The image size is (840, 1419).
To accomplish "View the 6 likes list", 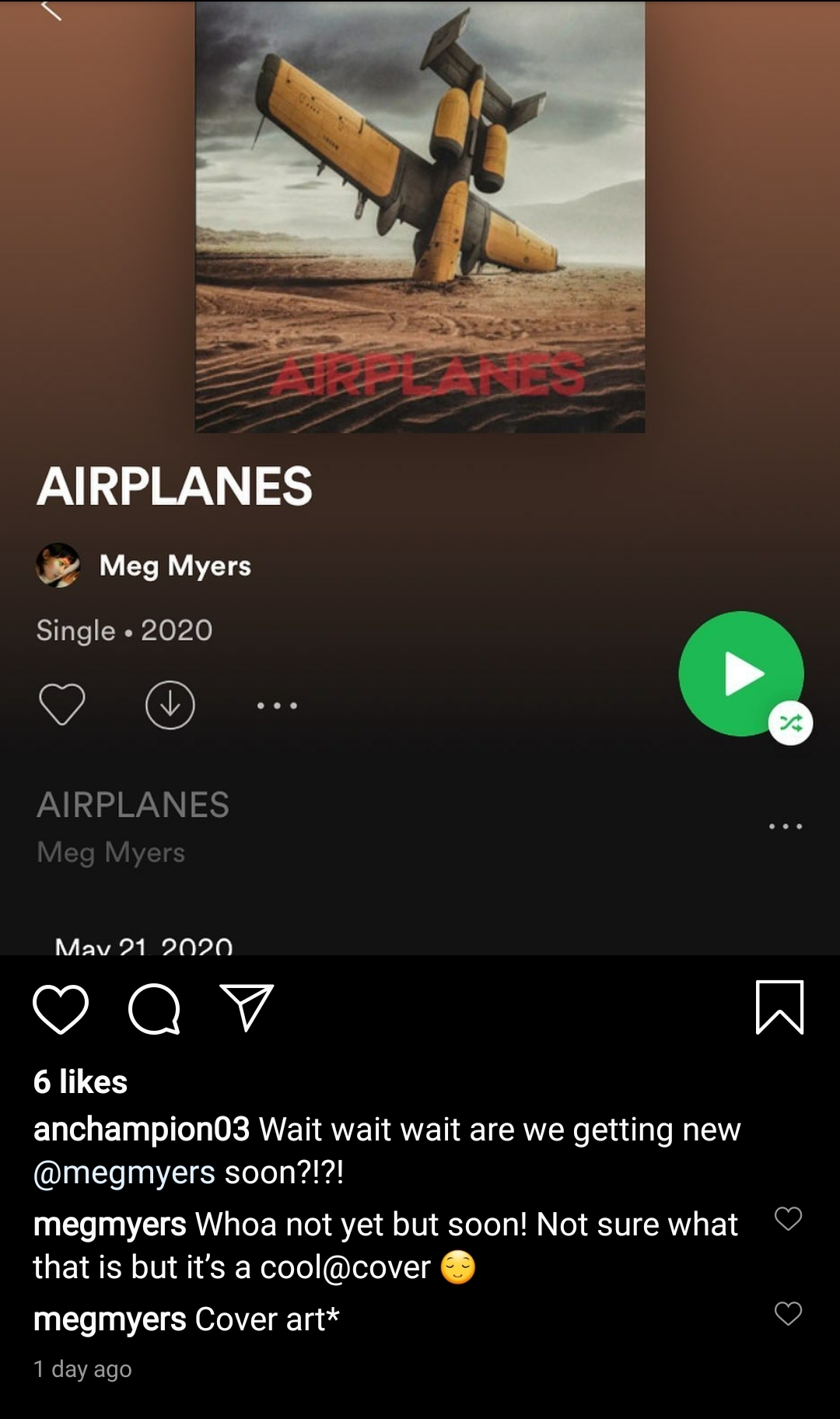I will [80, 1082].
